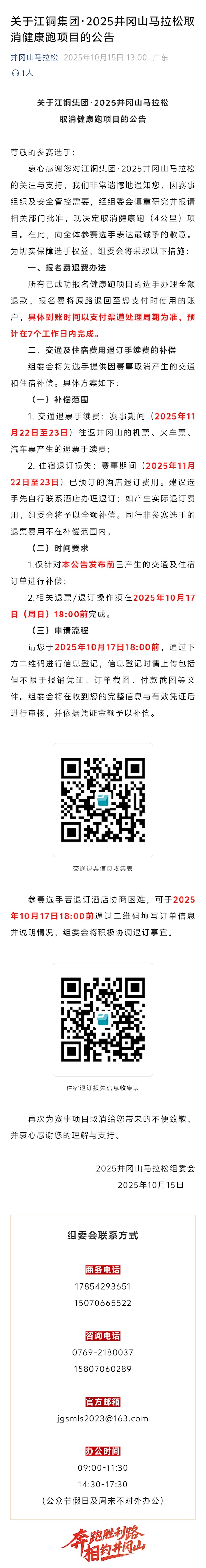Open the 井冈山马拉松 account profile link
The width and height of the screenshot is (206, 1568).
pos(34,57)
